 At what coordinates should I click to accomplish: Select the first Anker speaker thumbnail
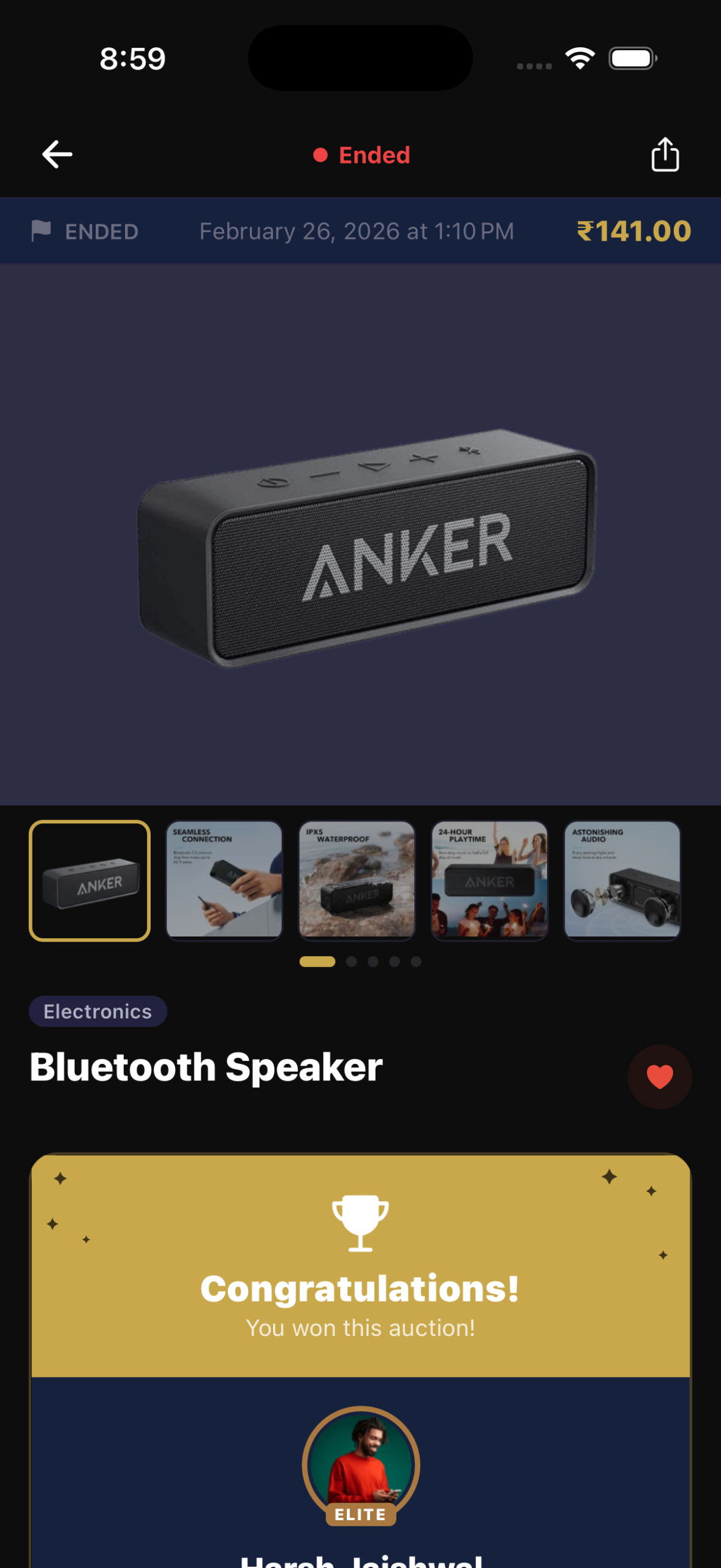point(90,880)
